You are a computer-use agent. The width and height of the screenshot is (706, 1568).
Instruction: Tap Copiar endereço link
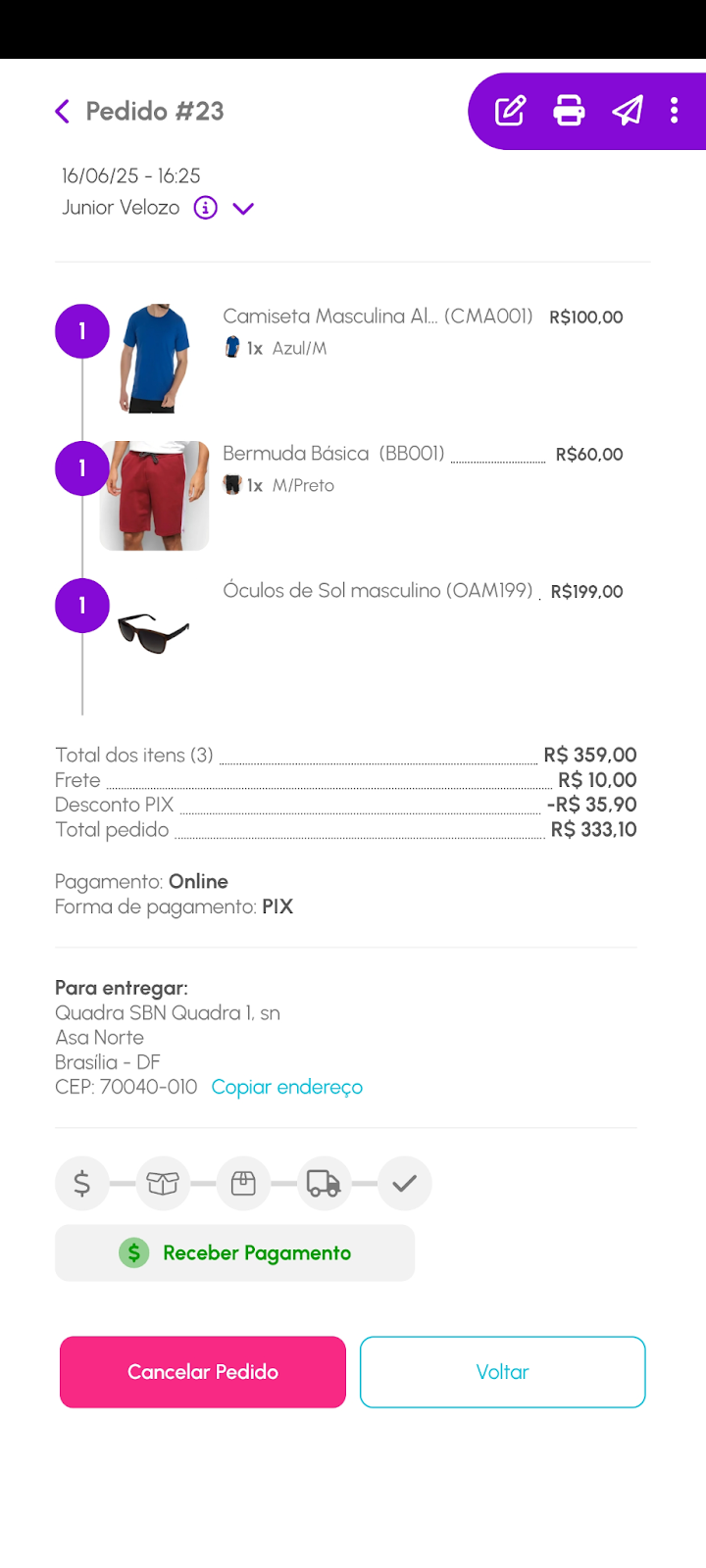(286, 1087)
